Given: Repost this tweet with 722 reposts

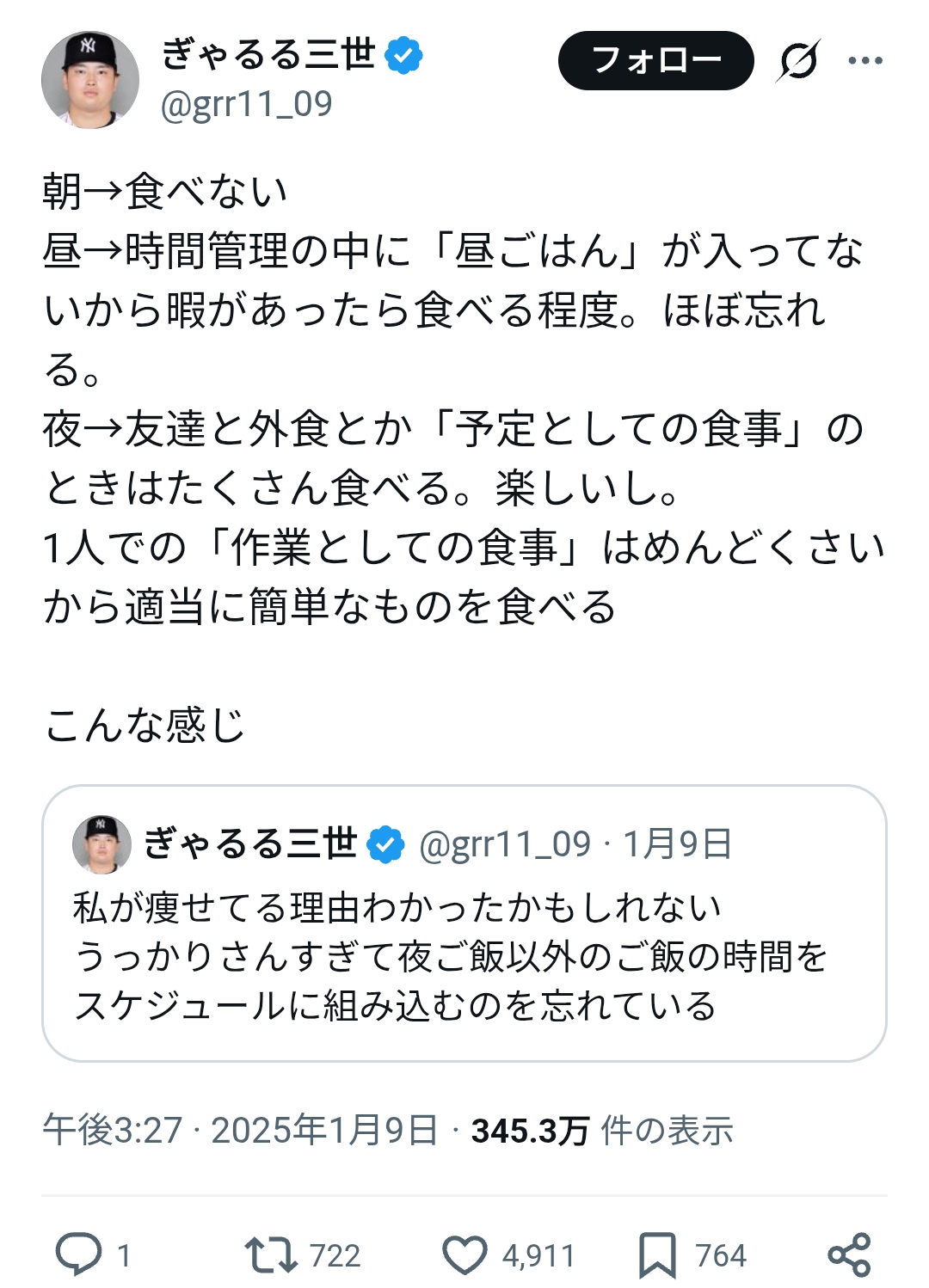Looking at the screenshot, I should coord(271,1254).
